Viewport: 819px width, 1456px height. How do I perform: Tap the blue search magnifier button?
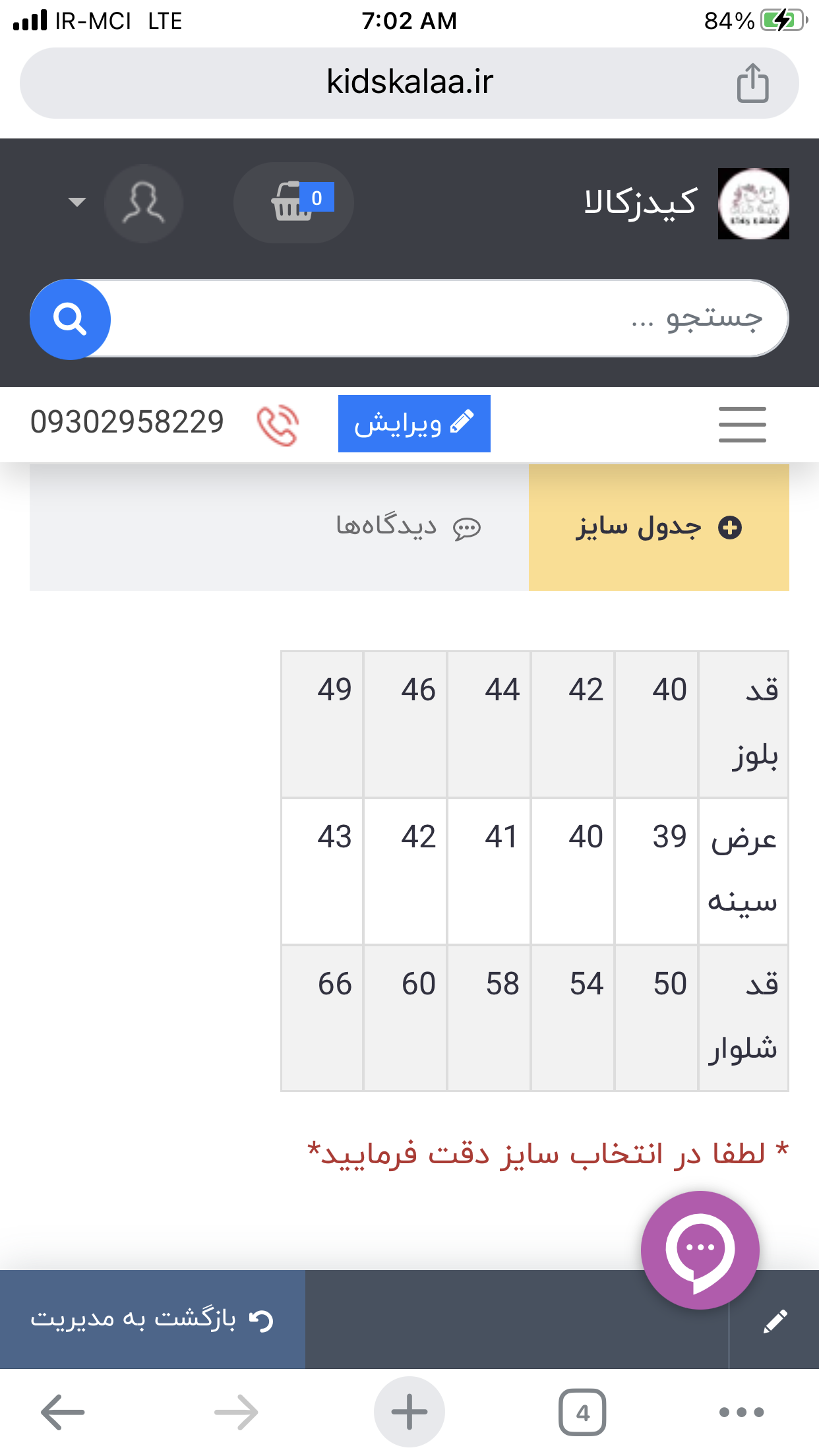(x=70, y=319)
